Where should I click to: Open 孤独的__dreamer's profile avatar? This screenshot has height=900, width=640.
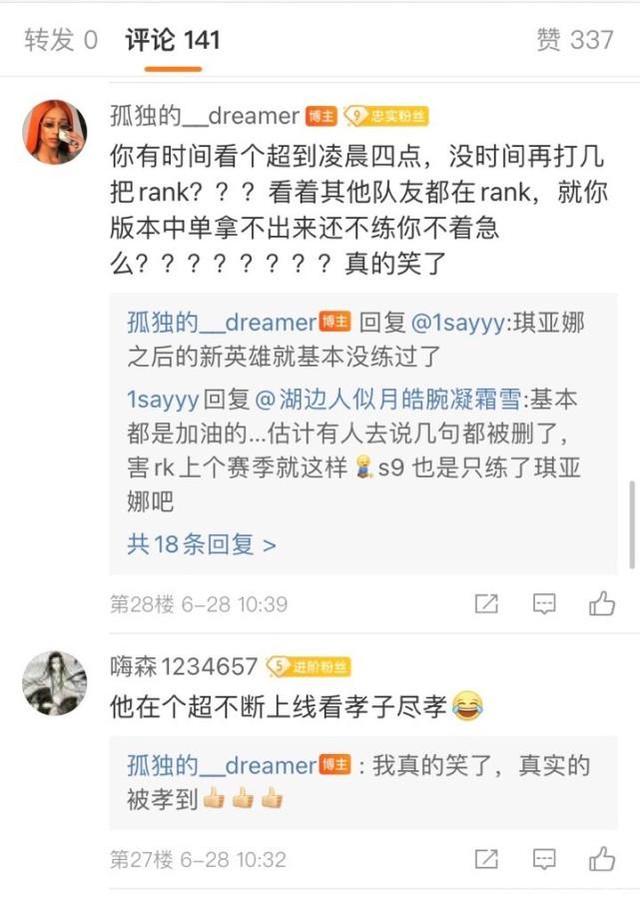click(x=54, y=131)
